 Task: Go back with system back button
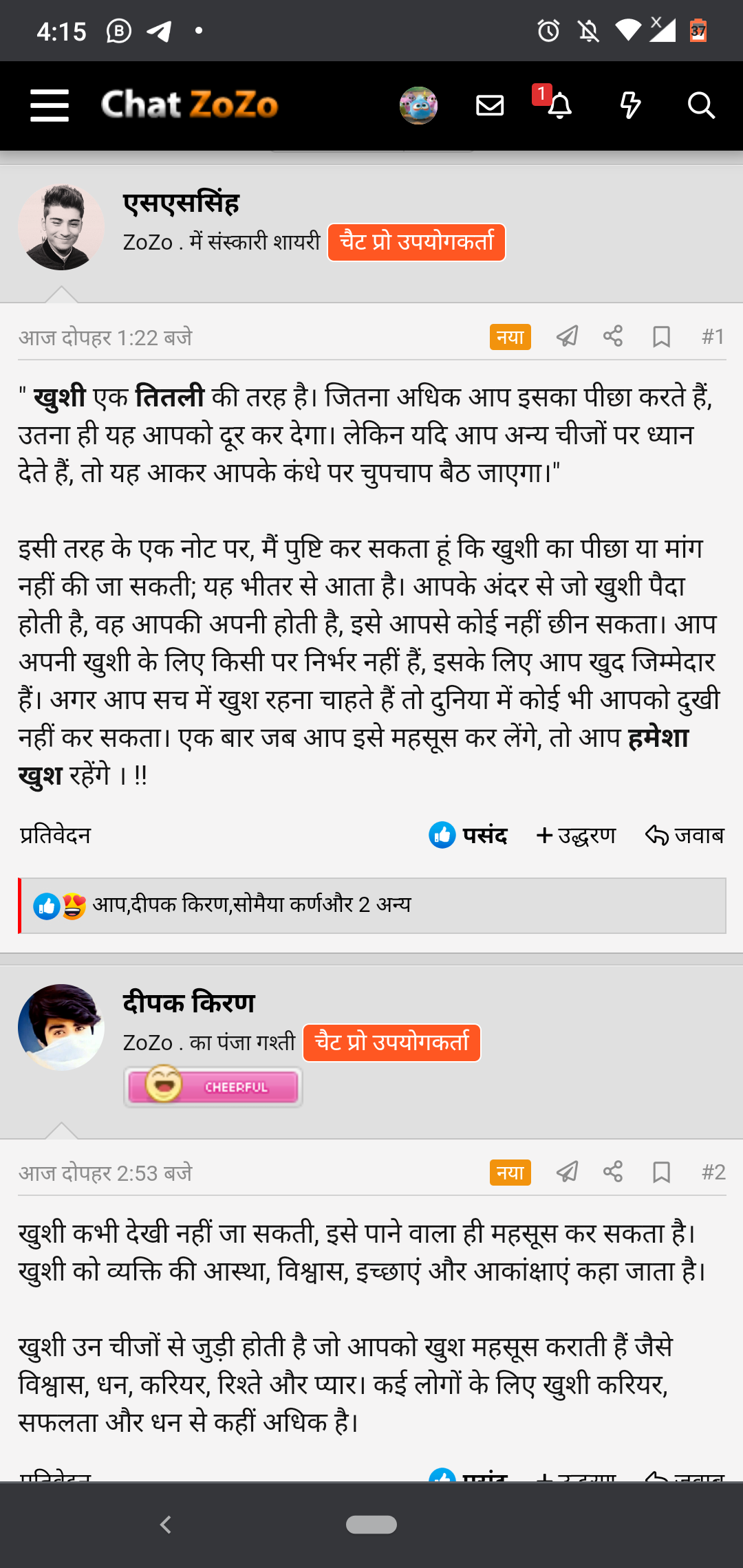pyautogui.click(x=165, y=1525)
